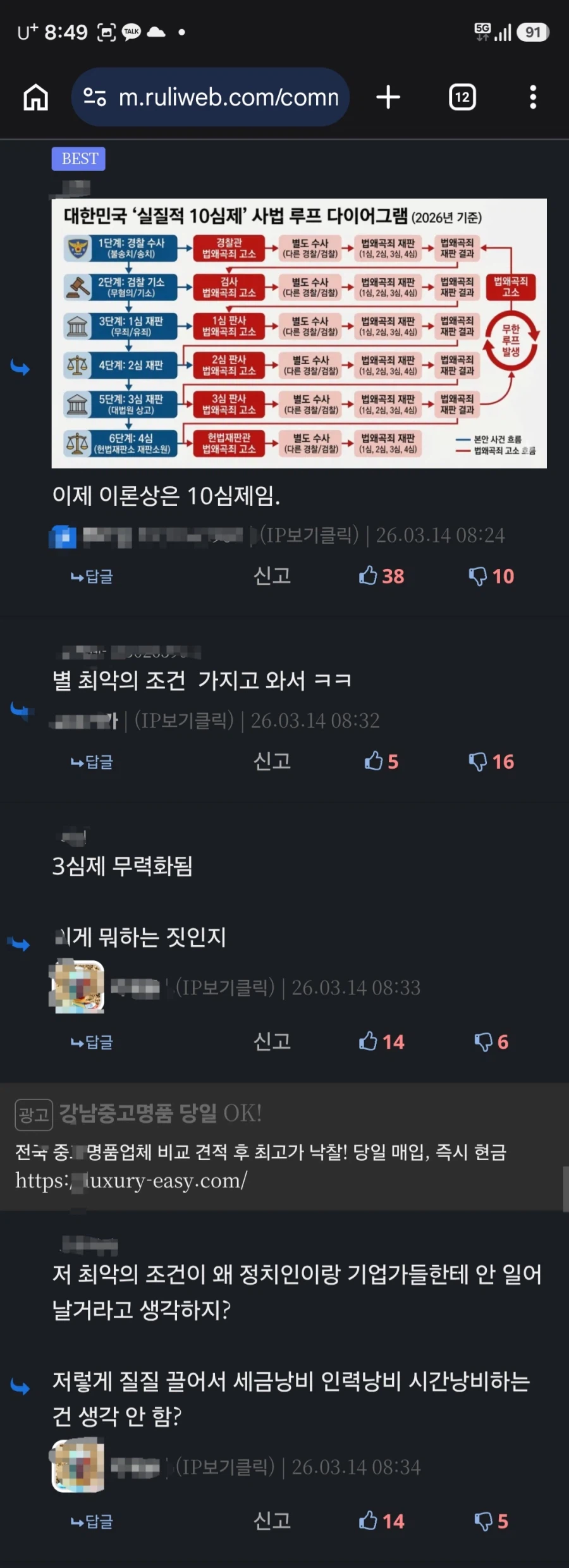Tap the thumbs-up icon showing 14 likes
Image resolution: width=569 pixels, height=1568 pixels.
[369, 1040]
